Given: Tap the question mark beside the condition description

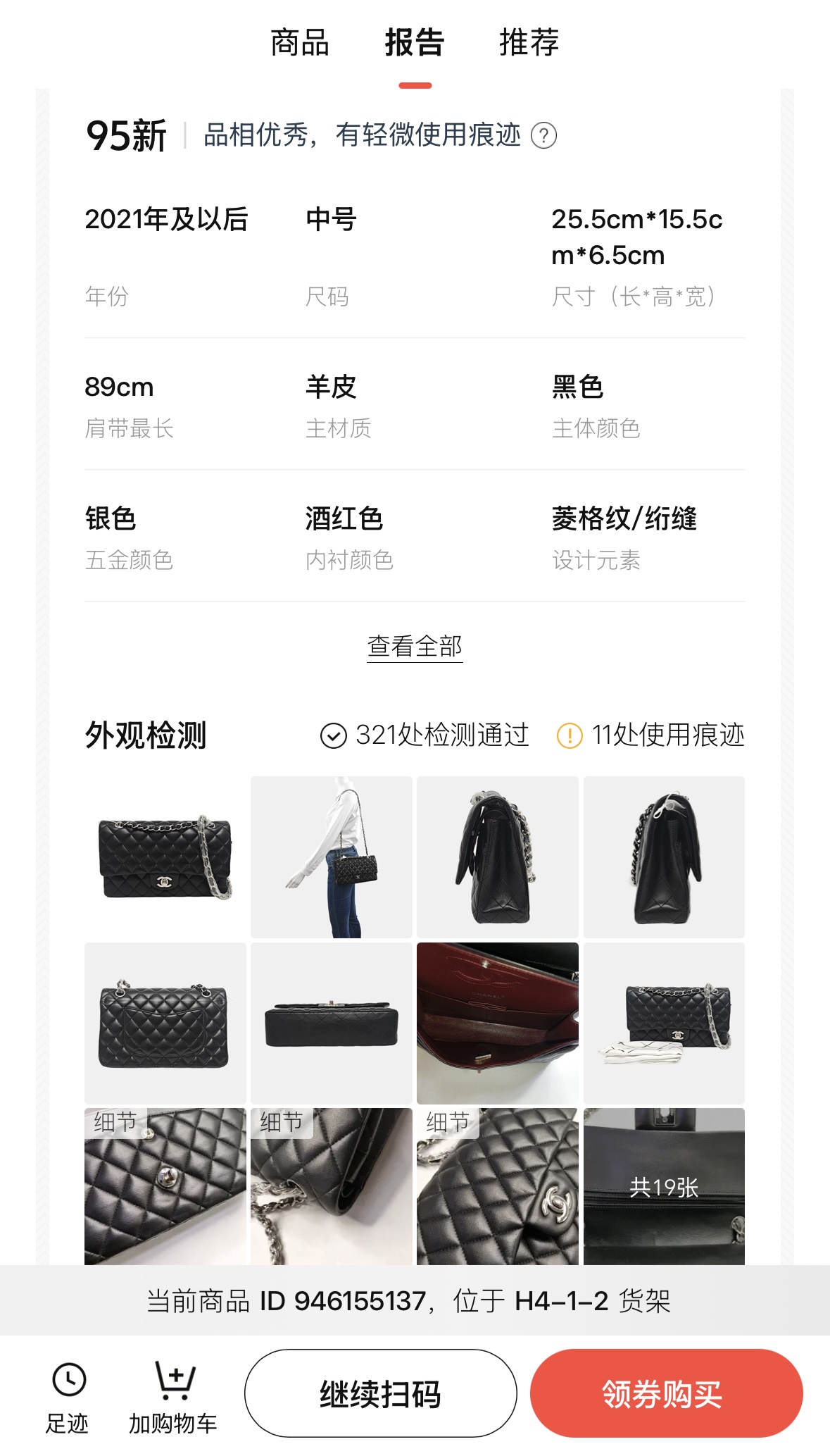Looking at the screenshot, I should tap(543, 135).
